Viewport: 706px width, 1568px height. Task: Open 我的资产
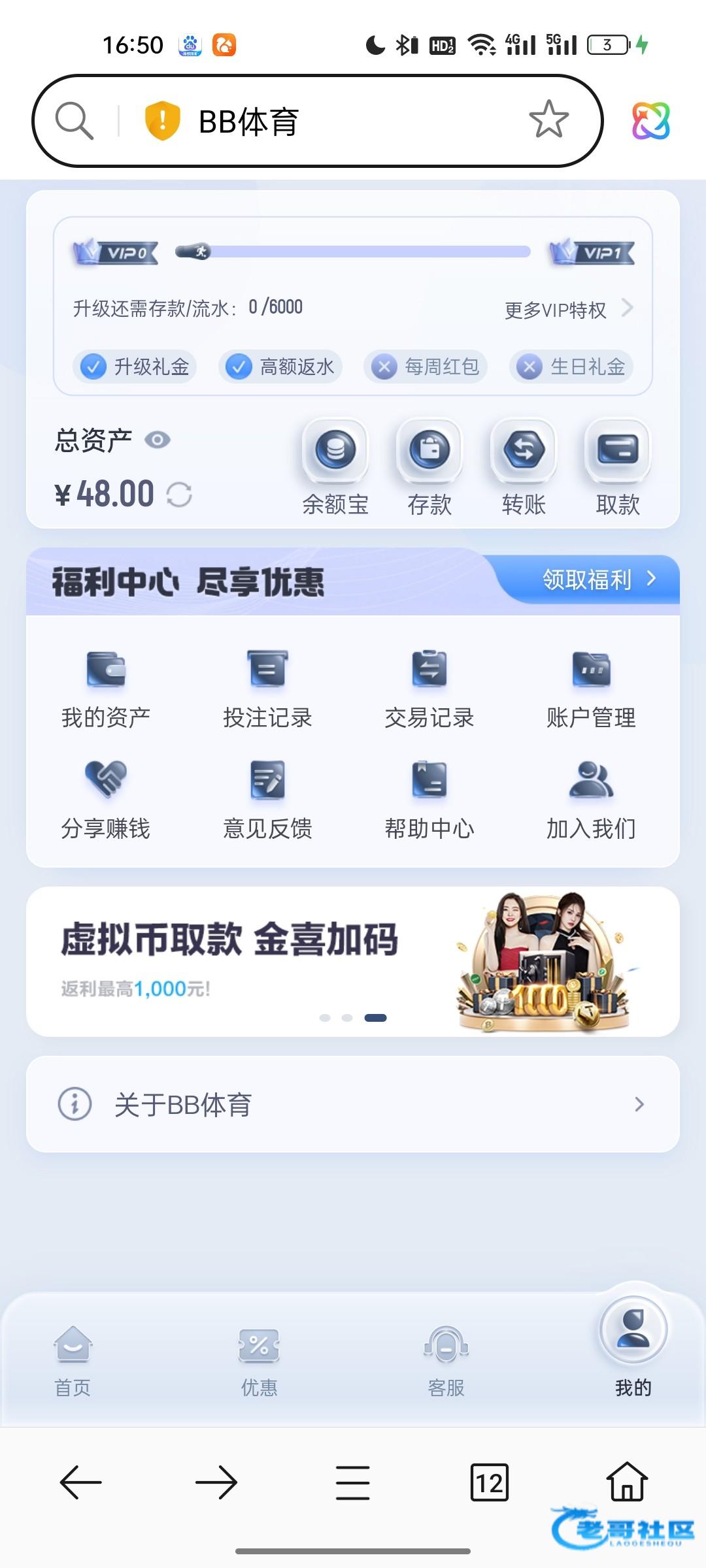[106, 689]
